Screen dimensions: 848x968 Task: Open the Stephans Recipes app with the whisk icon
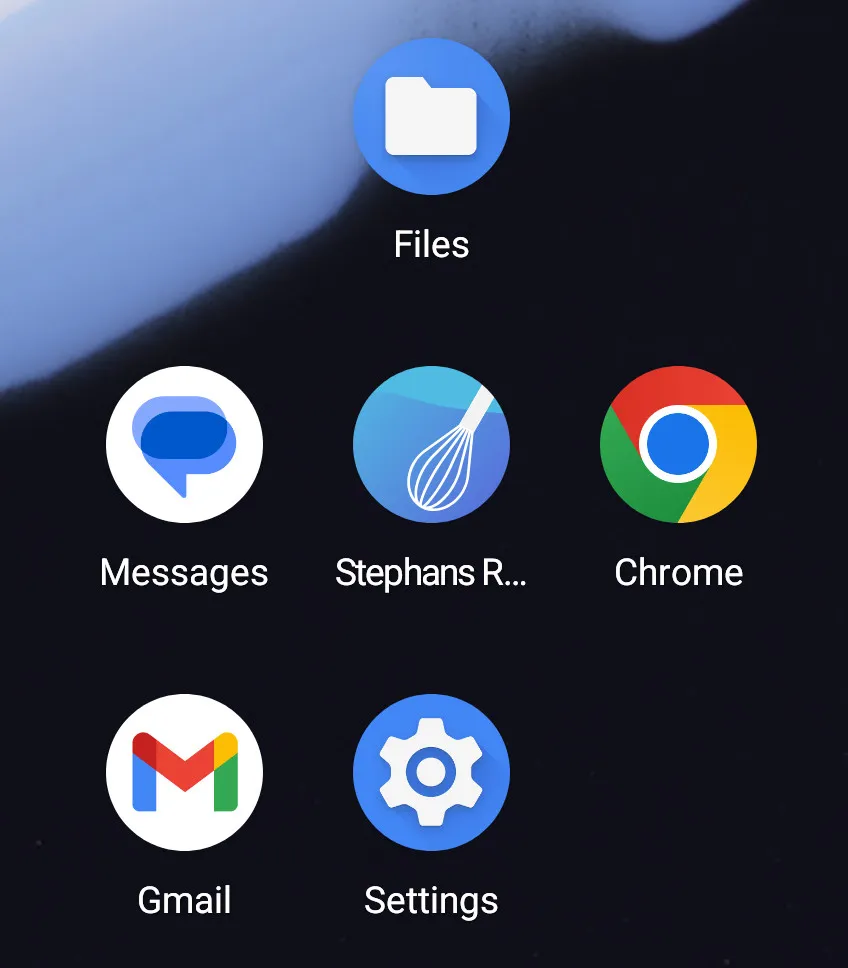pyautogui.click(x=431, y=445)
